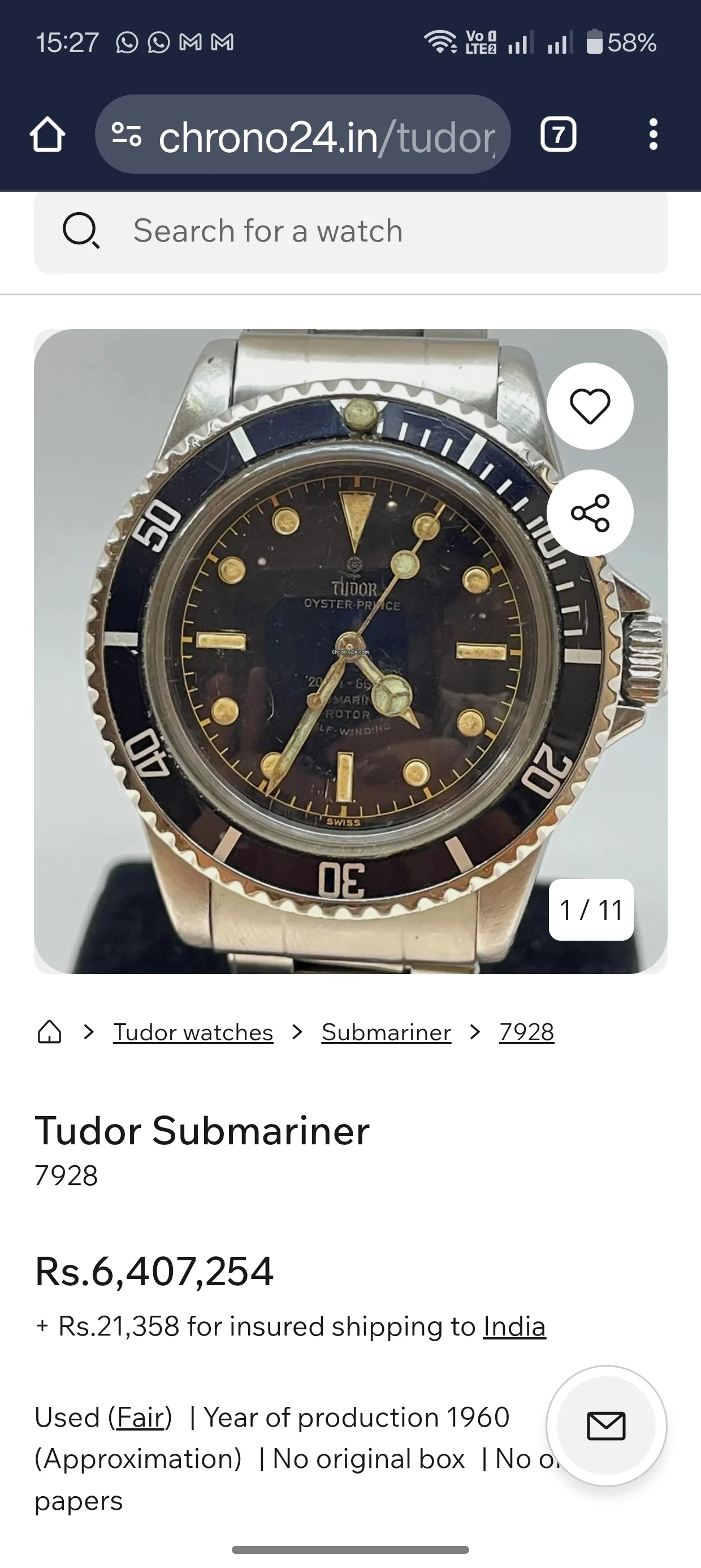The width and height of the screenshot is (701, 1568).
Task: Share this Tudor Submariner listing
Action: click(590, 513)
